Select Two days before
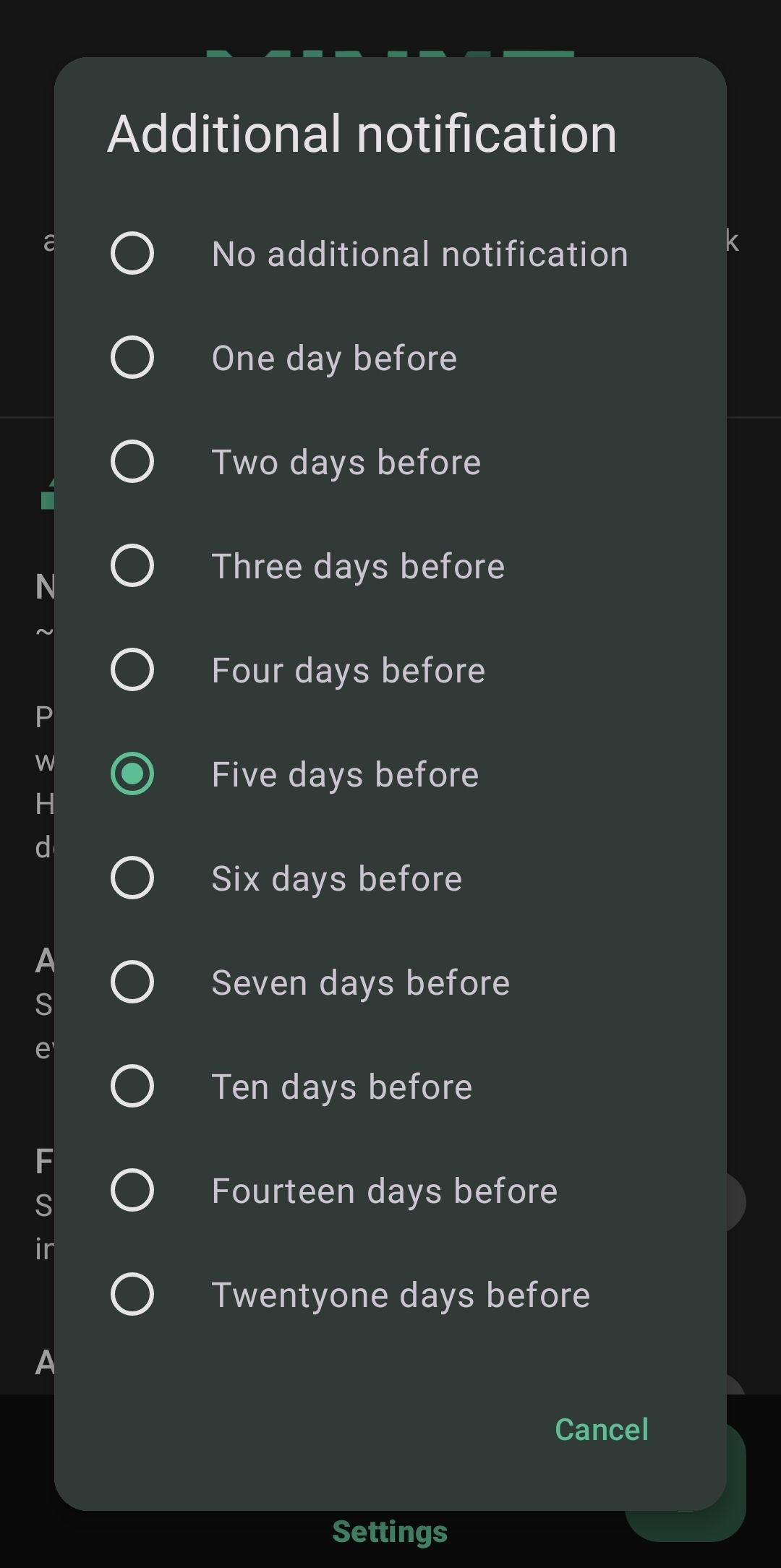The height and width of the screenshot is (1568, 781). tap(390, 462)
